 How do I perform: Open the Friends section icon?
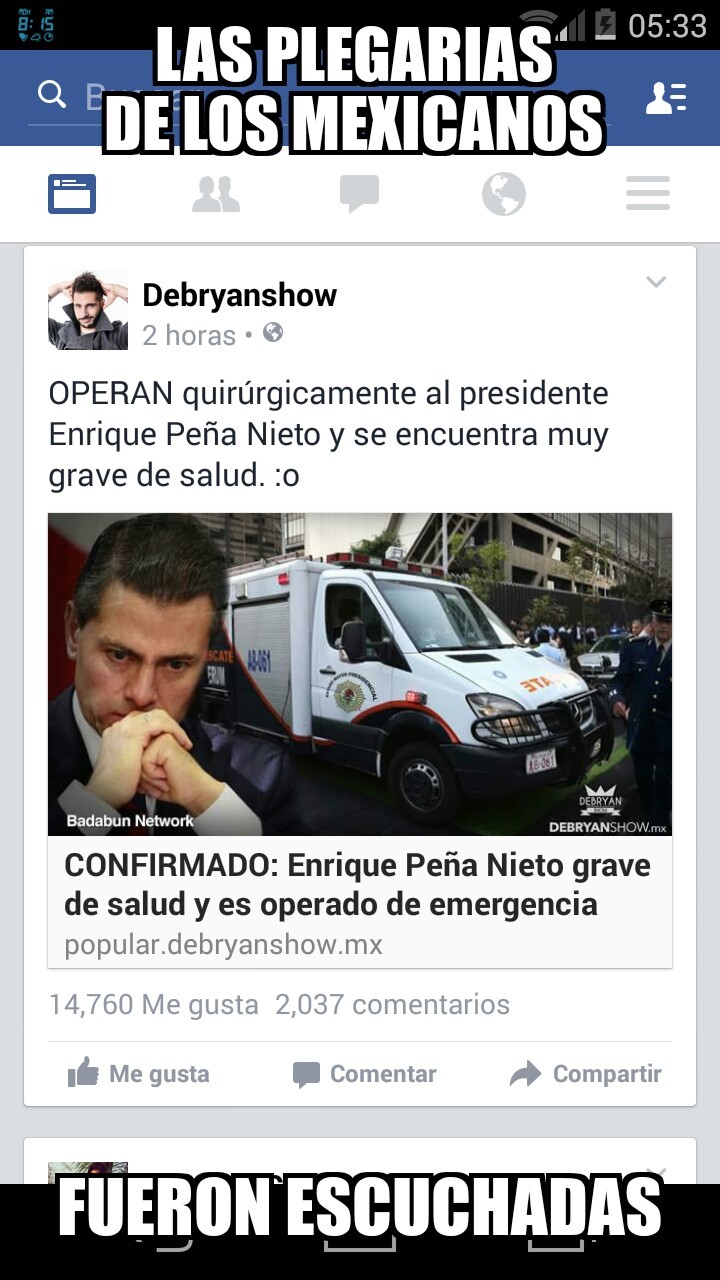tap(216, 193)
